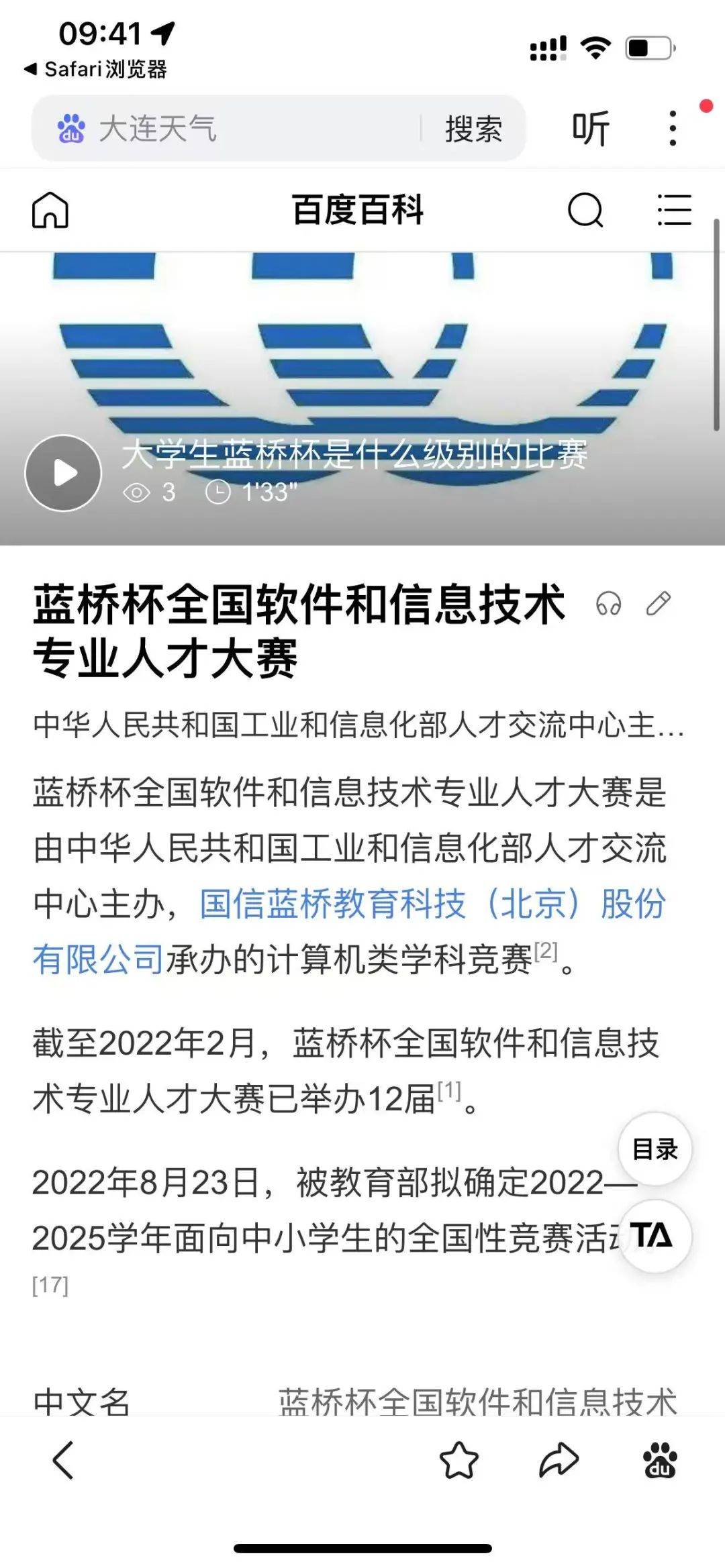725x1568 pixels.
Task: Open the list menu icon in Baike header
Action: tap(674, 210)
